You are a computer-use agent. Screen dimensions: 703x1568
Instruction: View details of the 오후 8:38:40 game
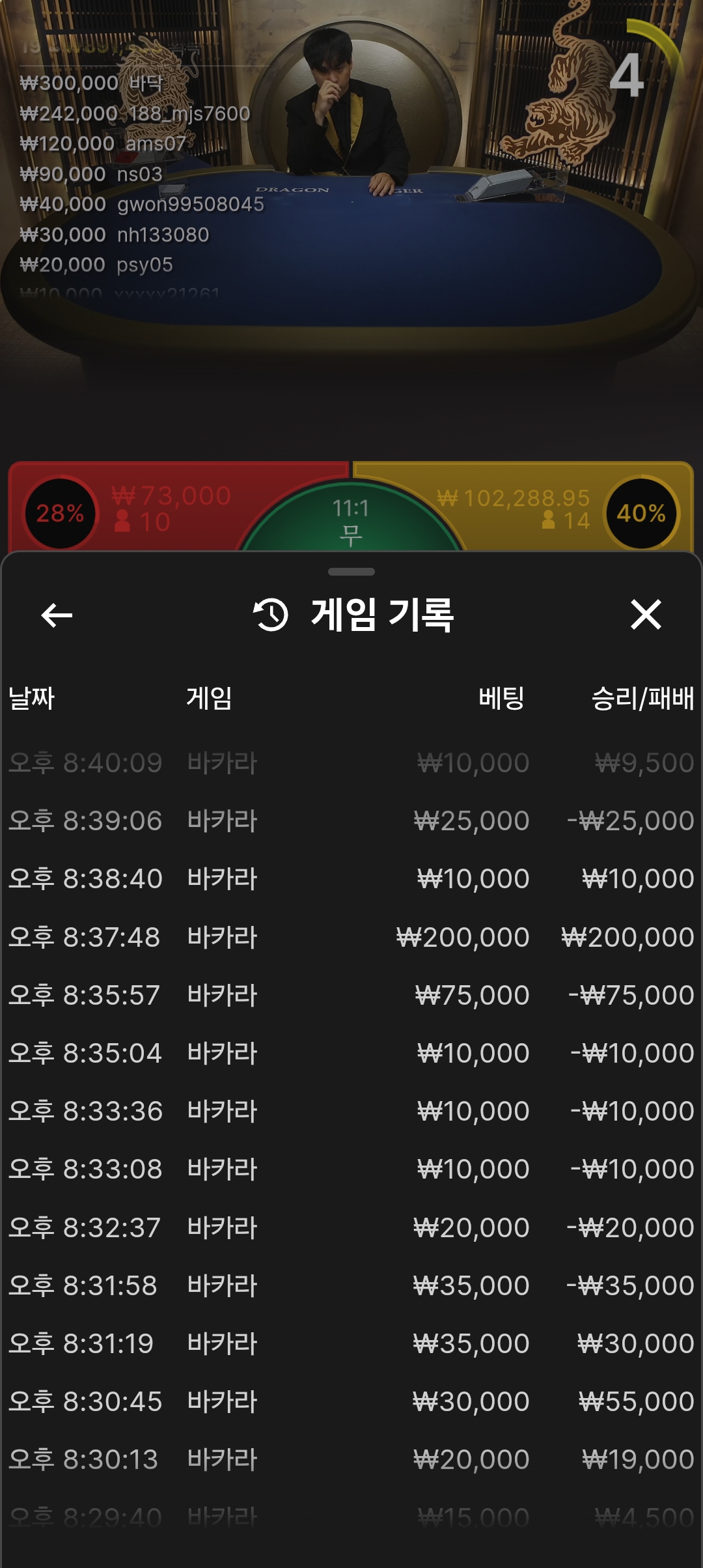tap(351, 878)
